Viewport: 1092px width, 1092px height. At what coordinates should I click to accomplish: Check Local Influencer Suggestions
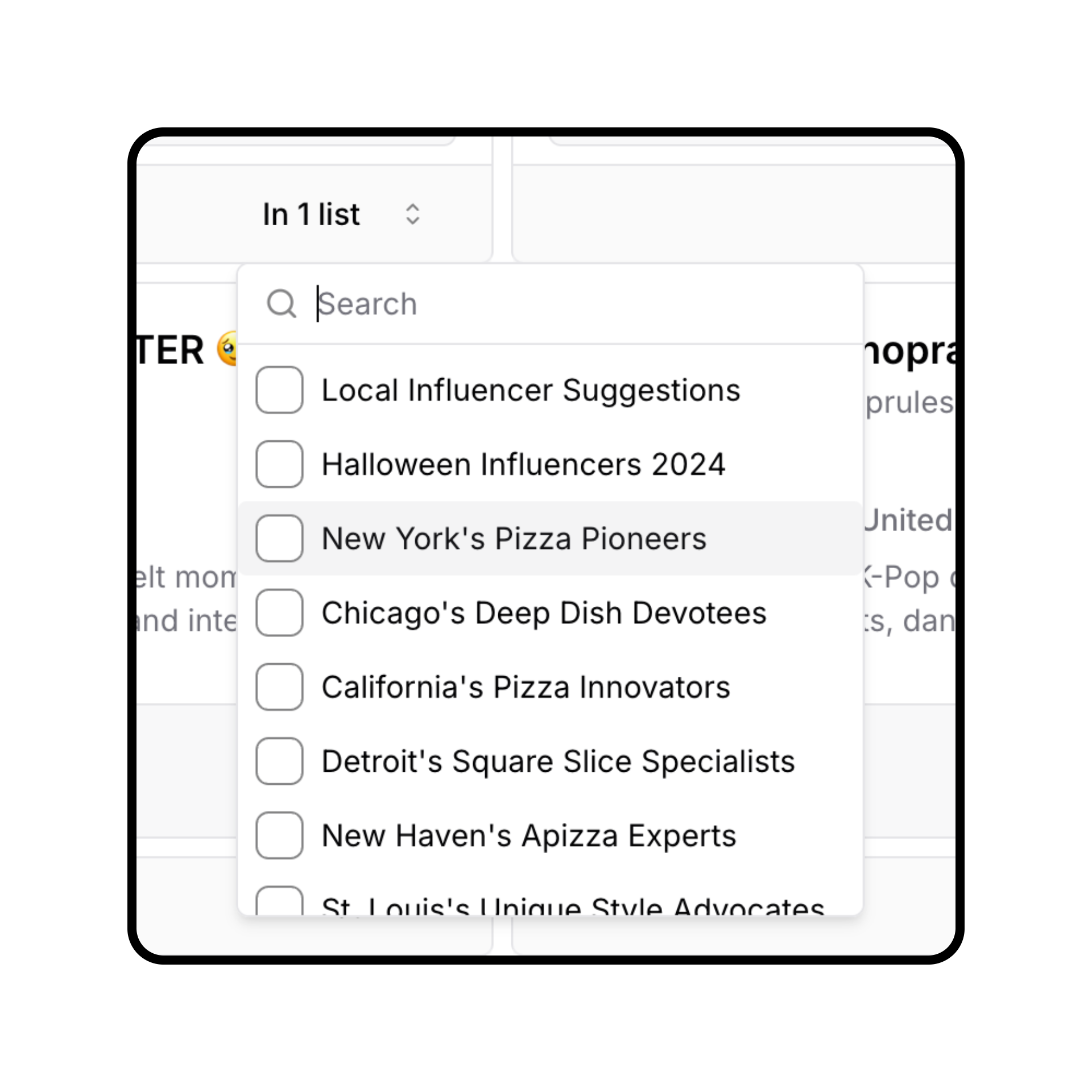[279, 390]
